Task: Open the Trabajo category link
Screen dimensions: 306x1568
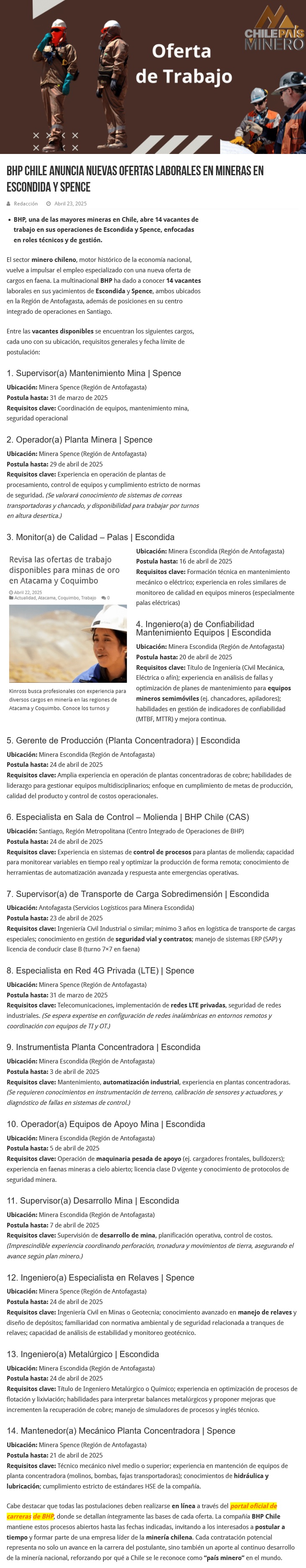Action: 88,598
